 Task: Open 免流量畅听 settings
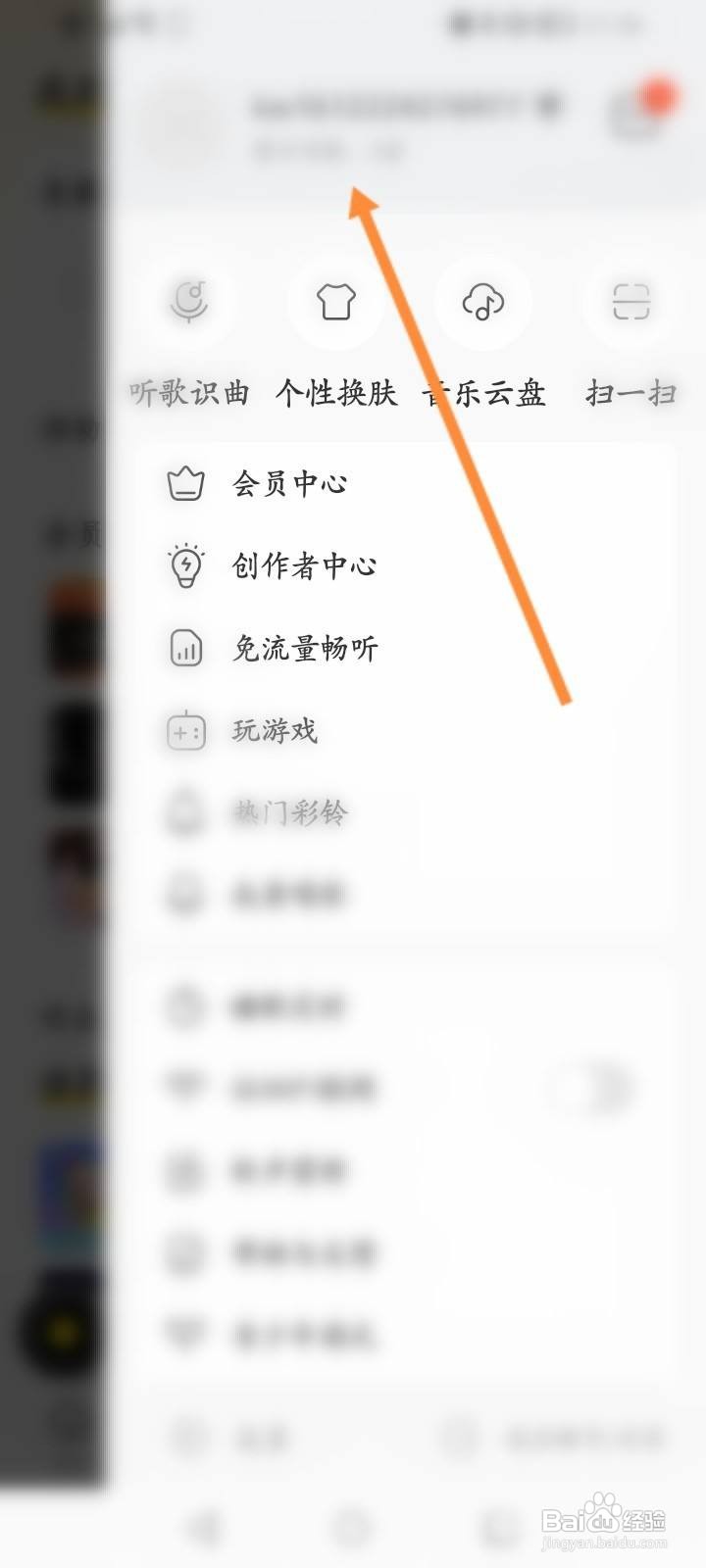coord(304,648)
